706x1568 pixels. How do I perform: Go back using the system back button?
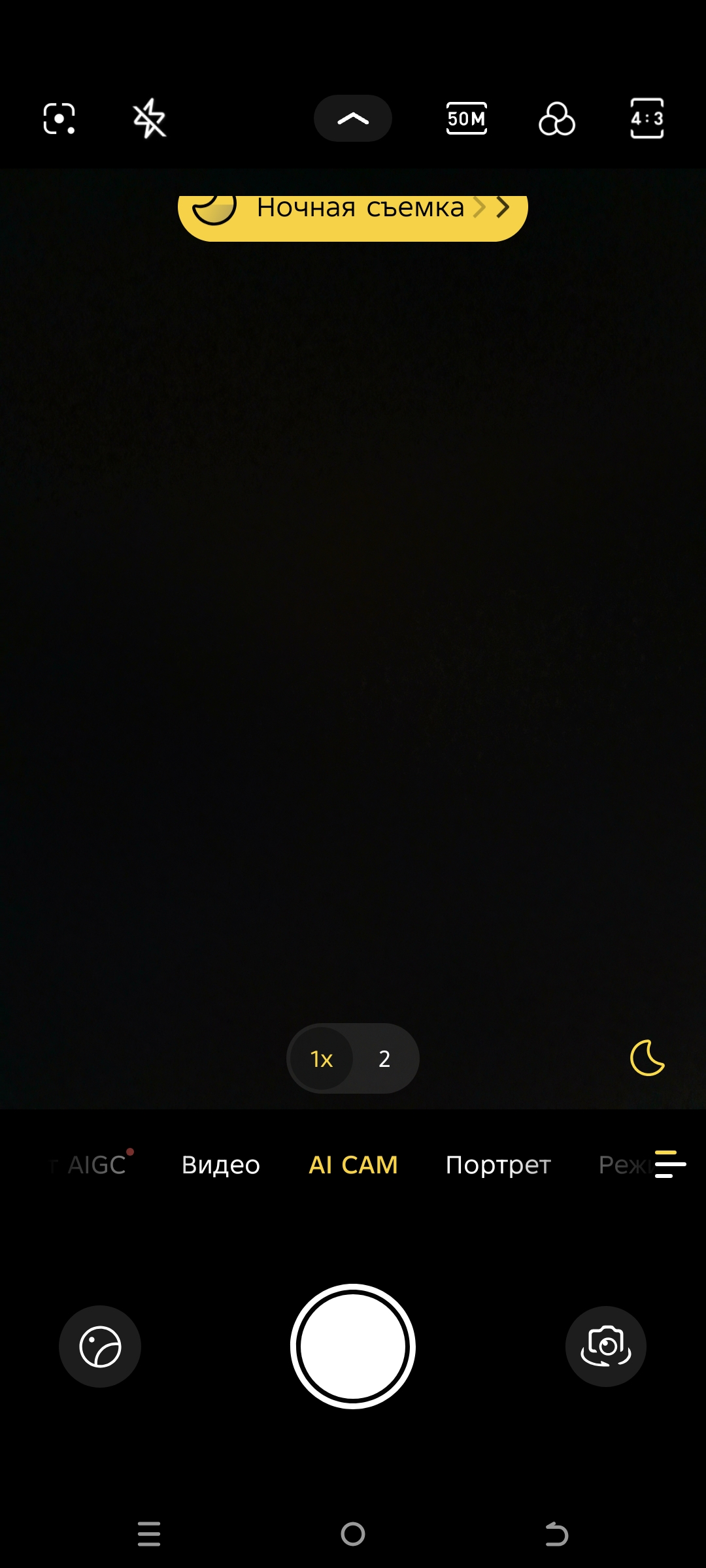point(557,1533)
